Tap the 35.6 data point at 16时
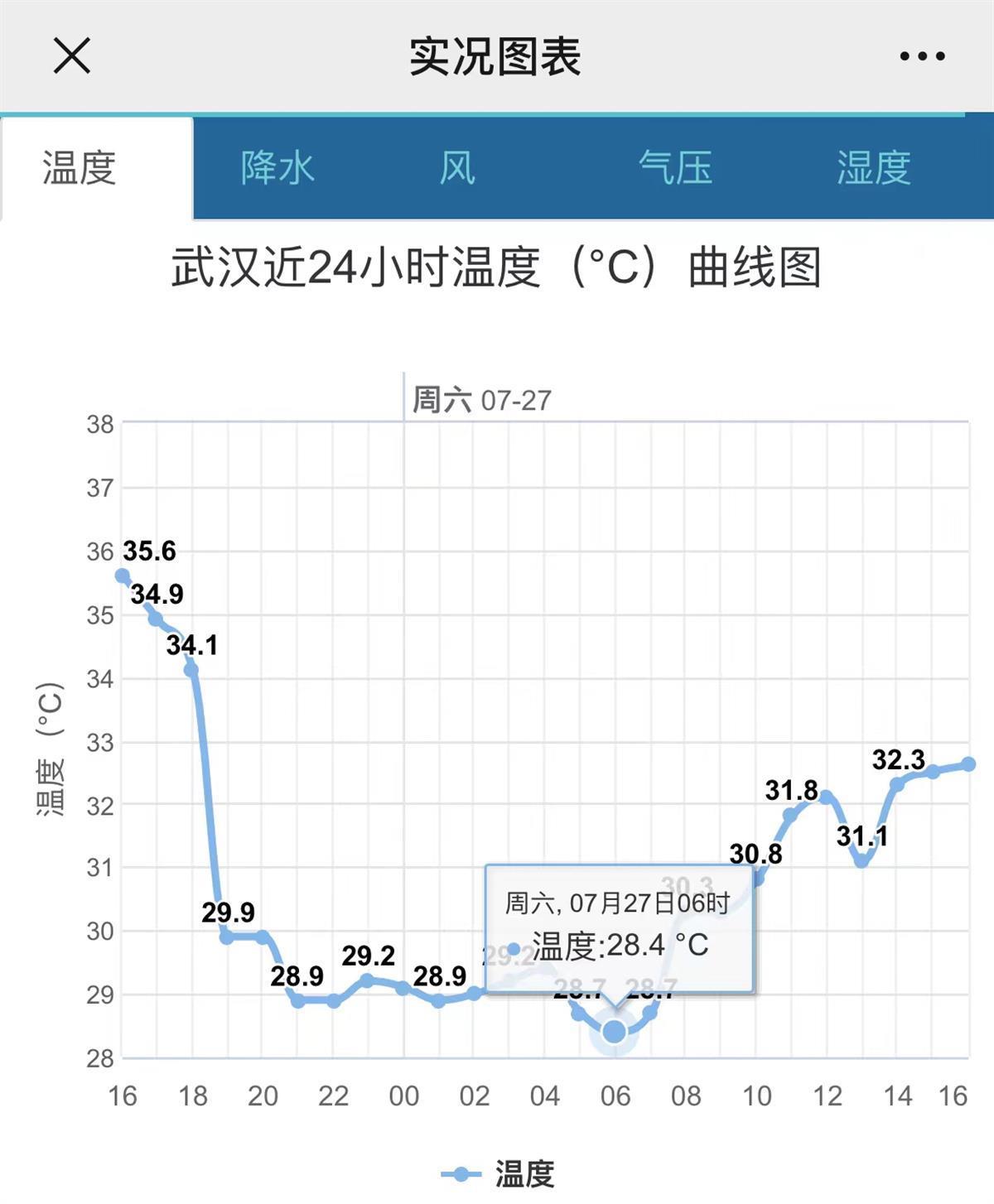This screenshot has height=1204, width=994. [x=123, y=576]
